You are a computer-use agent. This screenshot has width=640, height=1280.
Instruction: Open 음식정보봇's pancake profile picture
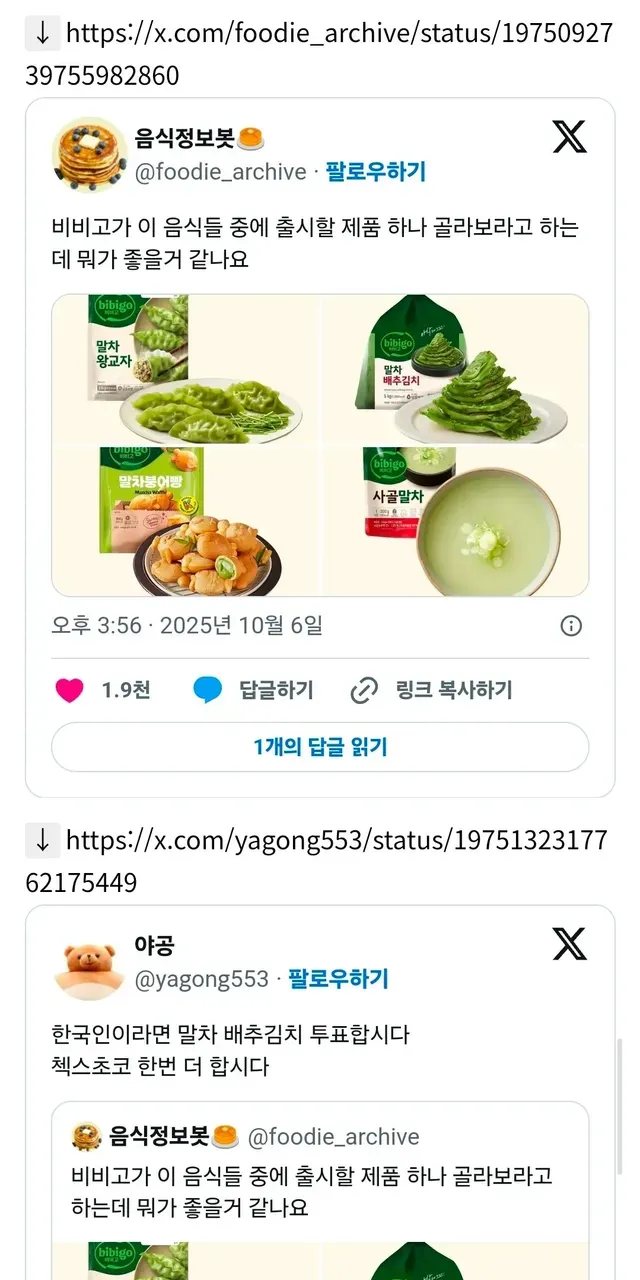point(88,153)
